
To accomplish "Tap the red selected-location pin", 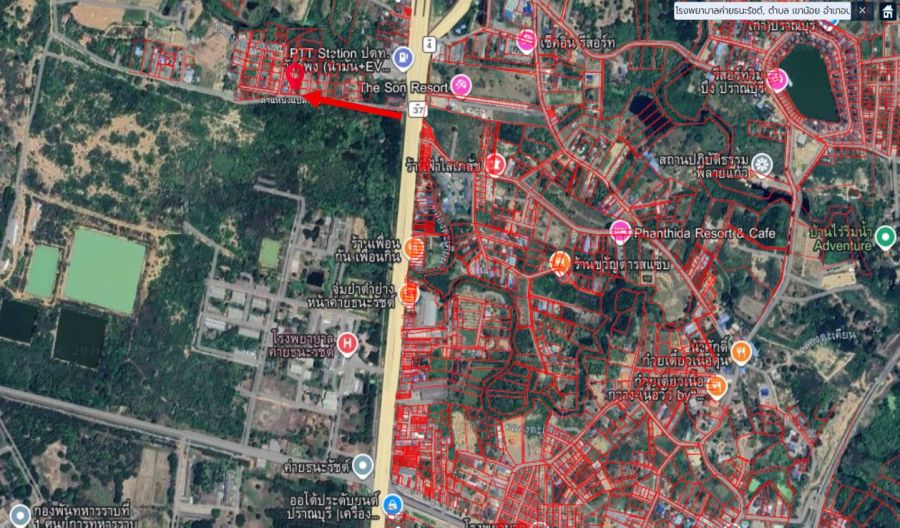I will coord(295,73).
